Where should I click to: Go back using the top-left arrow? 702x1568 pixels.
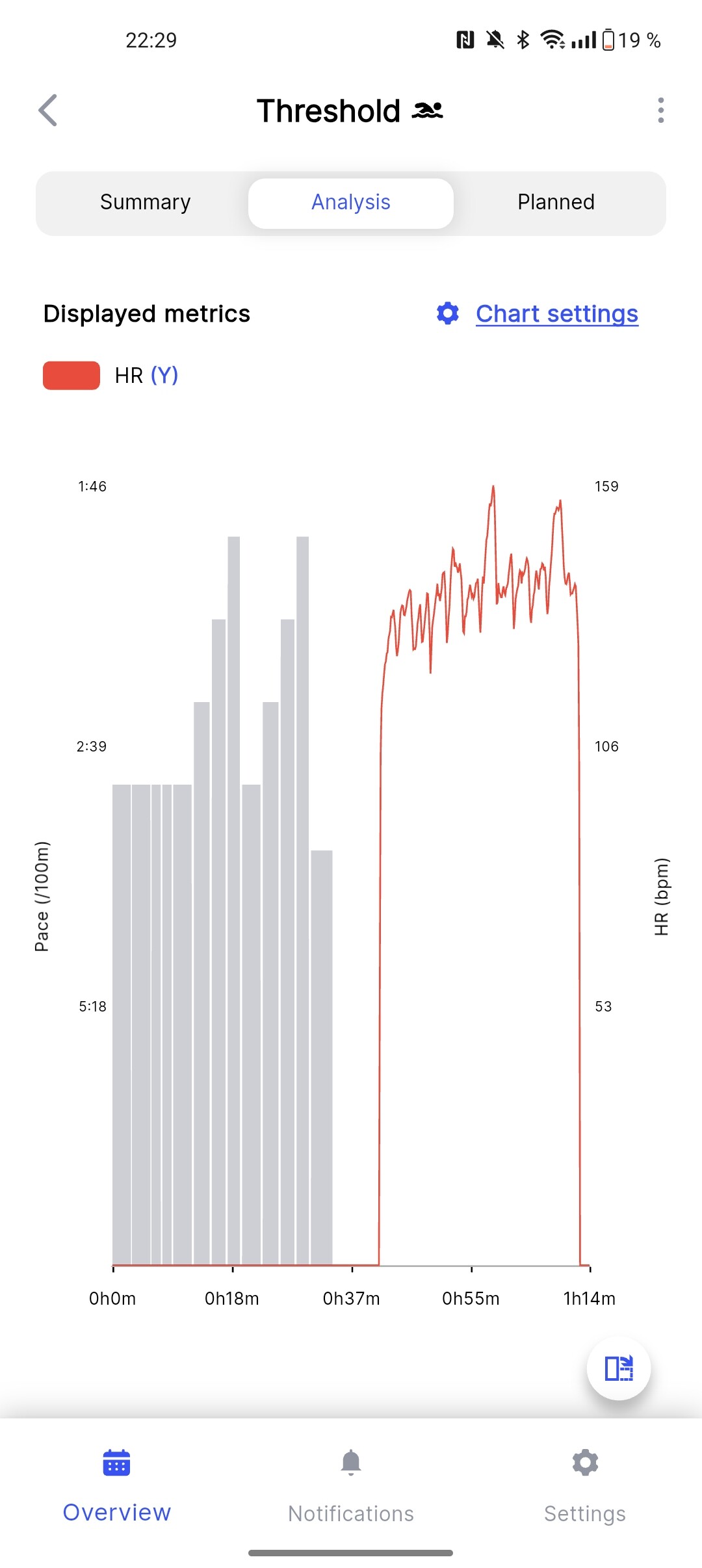pos(48,110)
